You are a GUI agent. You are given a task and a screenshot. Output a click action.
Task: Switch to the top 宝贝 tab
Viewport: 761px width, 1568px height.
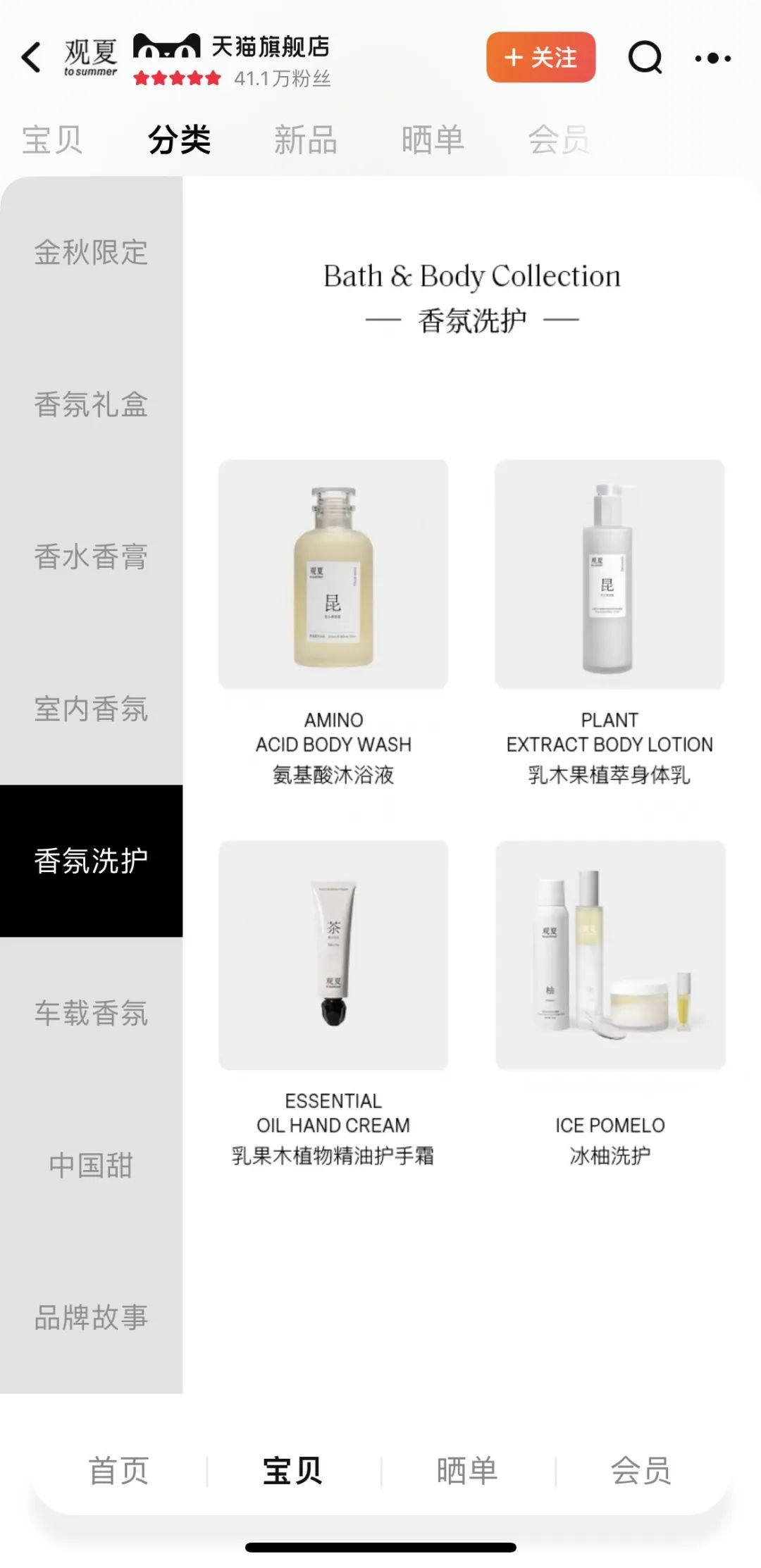click(x=52, y=139)
